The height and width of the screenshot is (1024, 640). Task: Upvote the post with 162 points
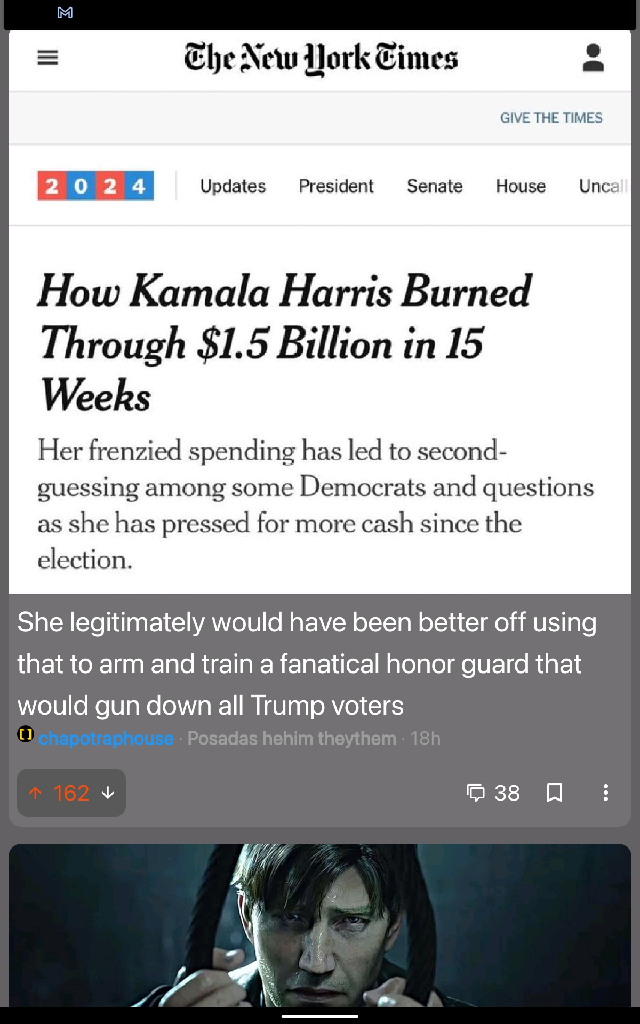(x=36, y=793)
